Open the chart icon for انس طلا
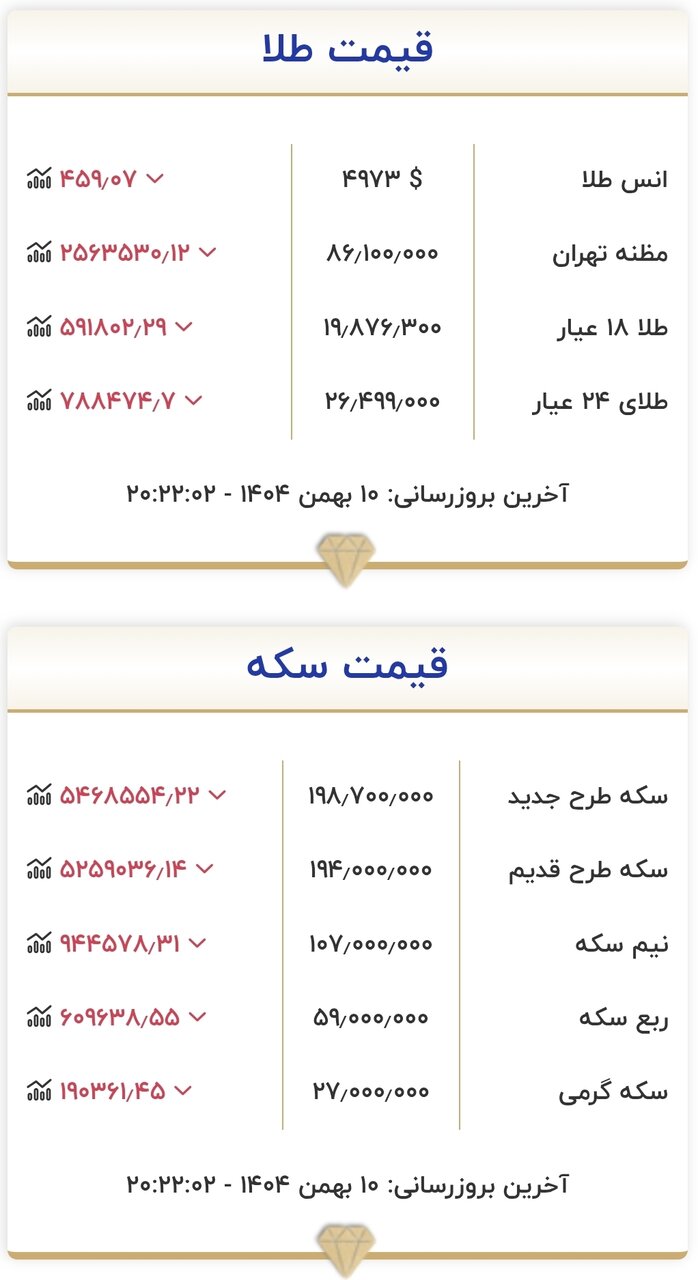This screenshot has width=698, height=1280. point(39,179)
